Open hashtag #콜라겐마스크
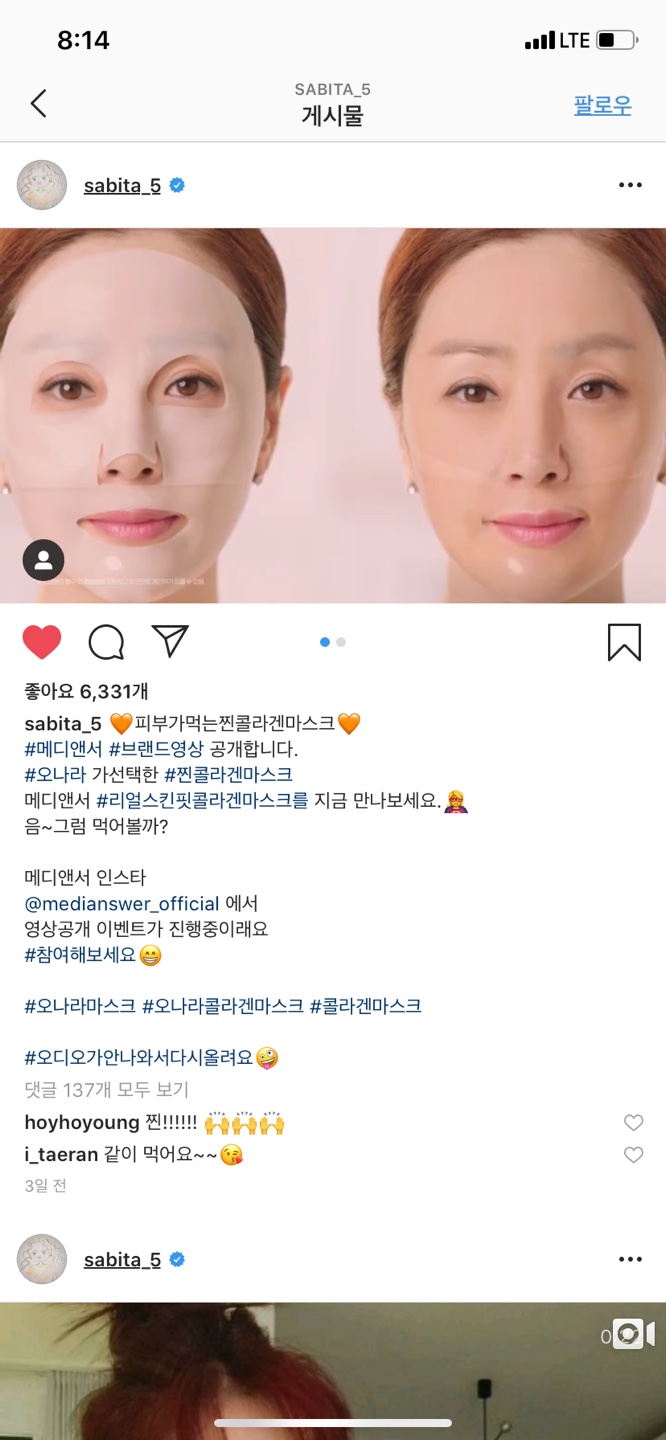 tap(365, 1006)
